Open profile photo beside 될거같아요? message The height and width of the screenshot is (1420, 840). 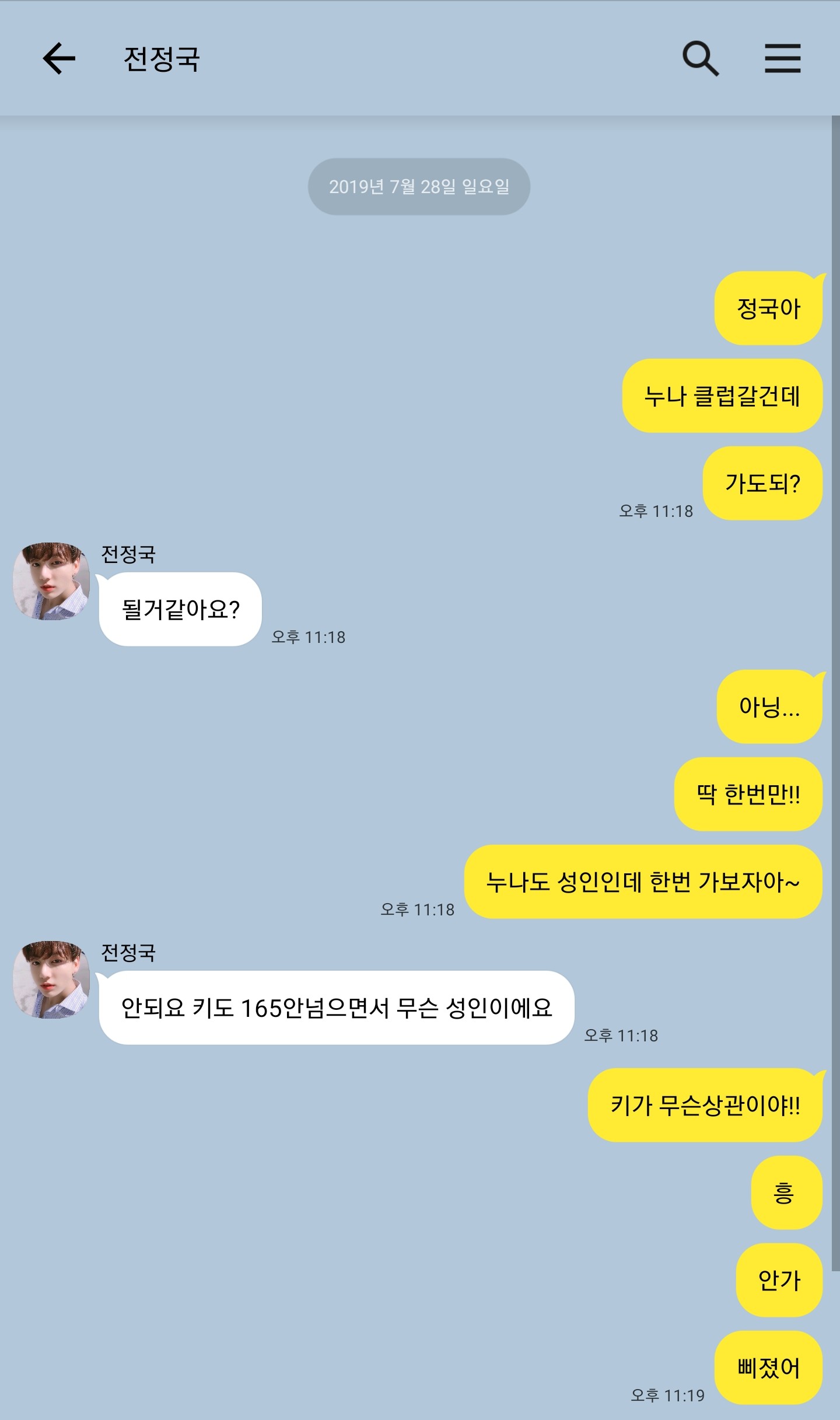point(51,581)
